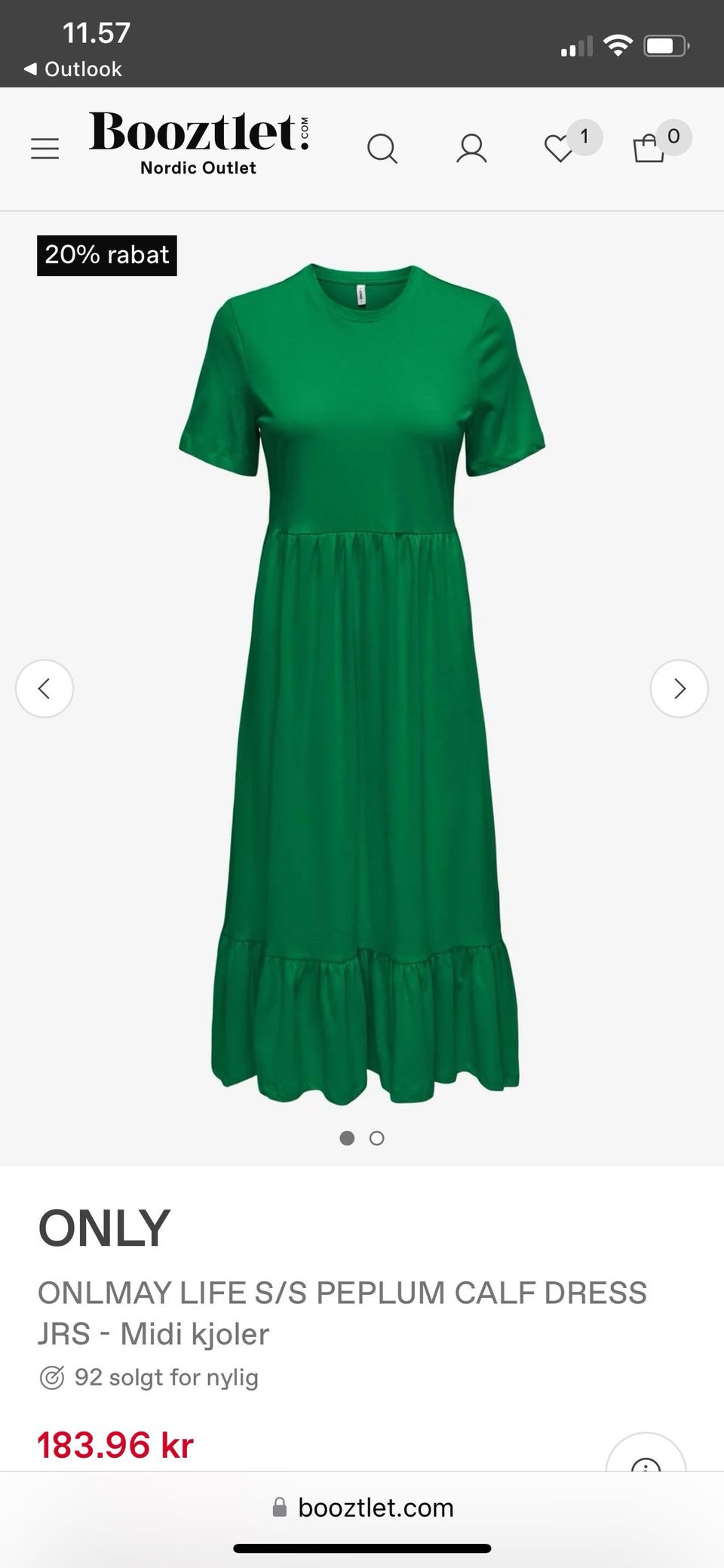Screen dimensions: 724x1568
Task: Open the hamburger menu
Action: click(44, 149)
